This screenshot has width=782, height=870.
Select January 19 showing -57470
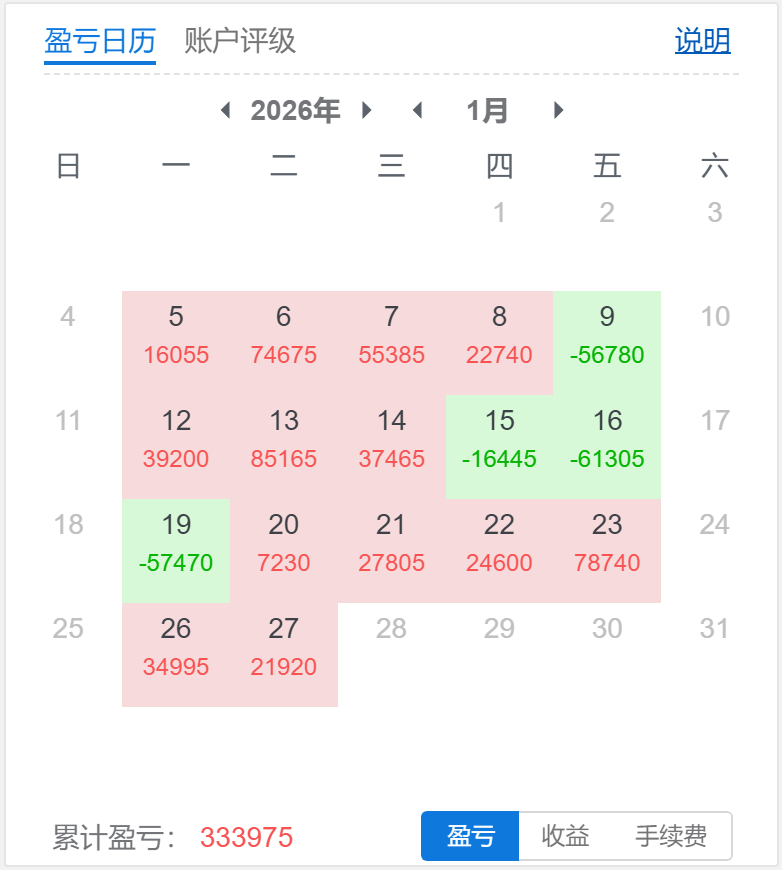[175, 543]
